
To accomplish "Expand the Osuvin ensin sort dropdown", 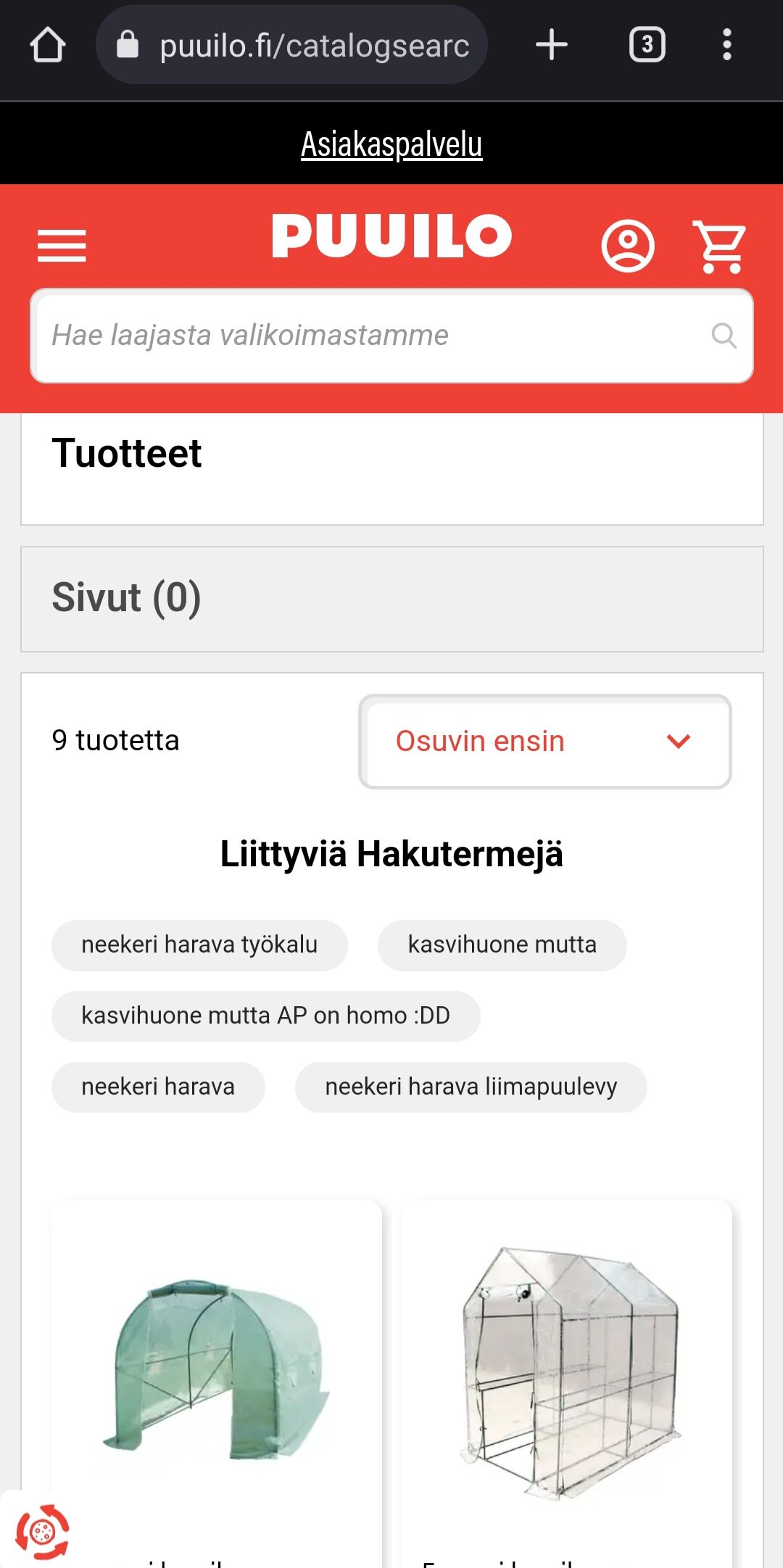I will click(x=545, y=742).
